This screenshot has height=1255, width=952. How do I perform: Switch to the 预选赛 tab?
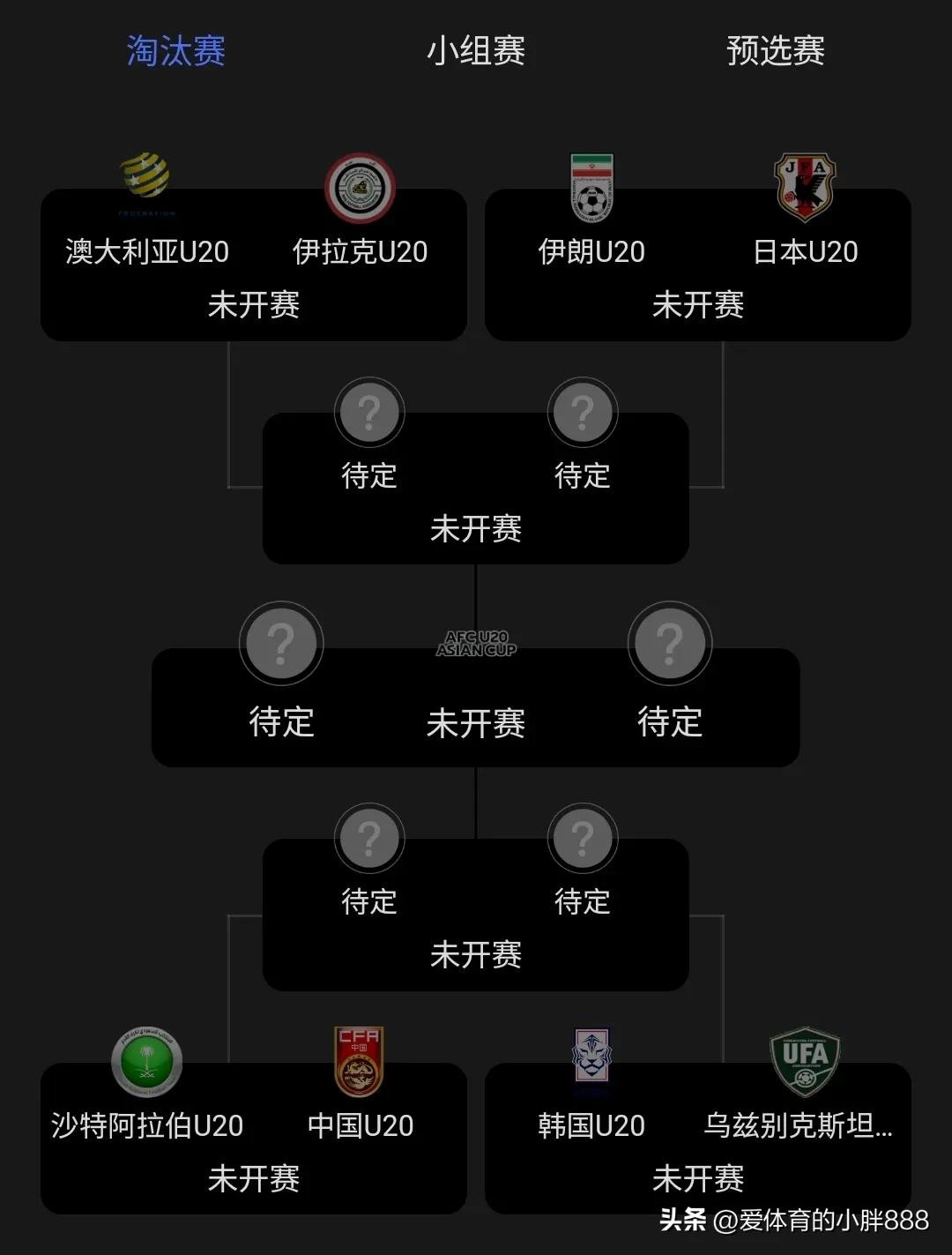click(x=775, y=51)
